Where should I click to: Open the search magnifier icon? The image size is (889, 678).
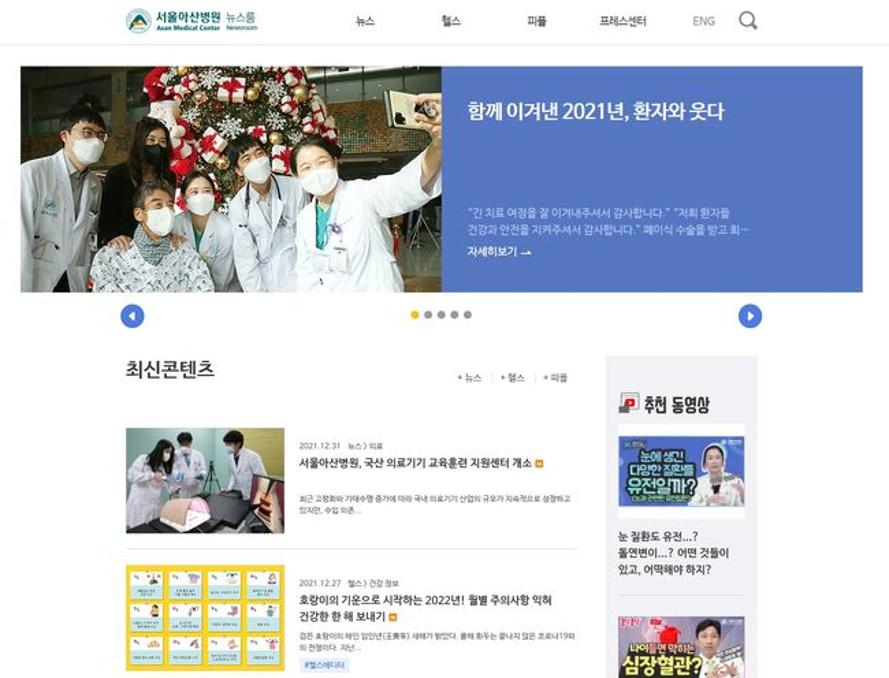(747, 20)
